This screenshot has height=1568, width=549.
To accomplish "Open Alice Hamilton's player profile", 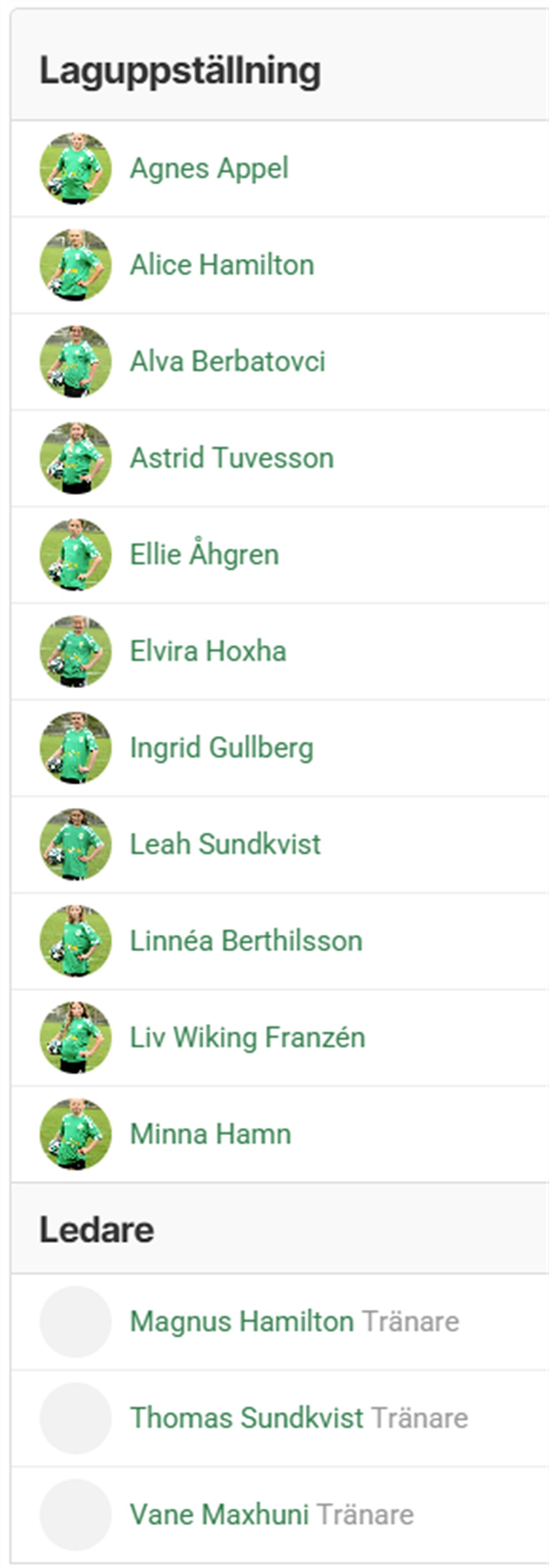I will click(x=222, y=265).
